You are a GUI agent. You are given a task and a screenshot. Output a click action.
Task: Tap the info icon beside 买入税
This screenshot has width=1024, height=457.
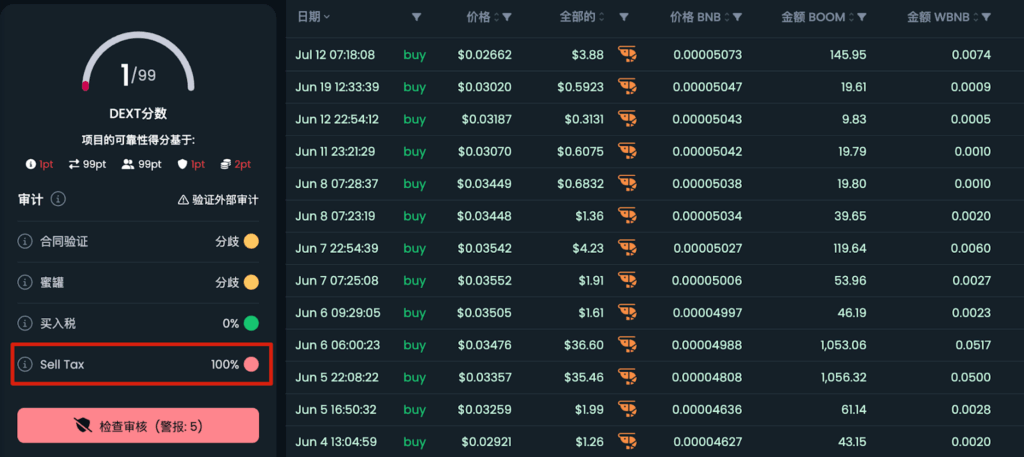click(x=25, y=323)
